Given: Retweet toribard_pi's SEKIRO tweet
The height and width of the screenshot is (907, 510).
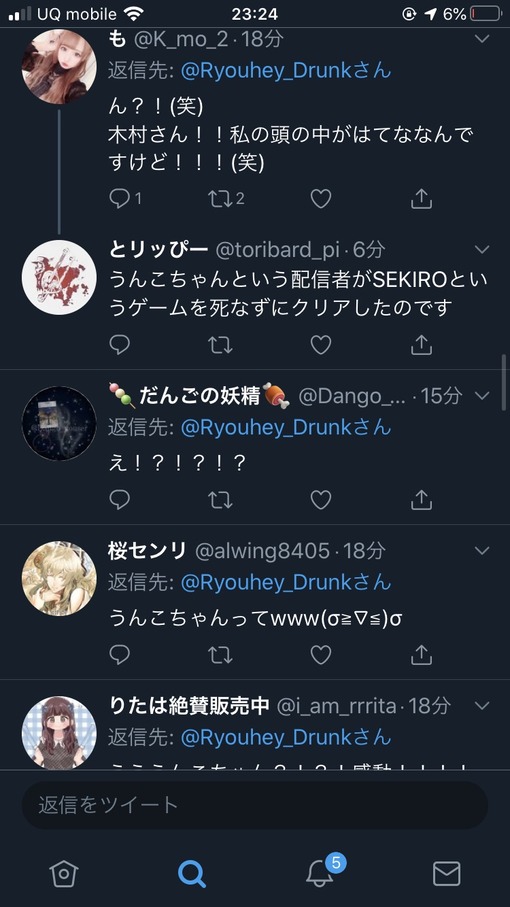Looking at the screenshot, I should tap(220, 345).
